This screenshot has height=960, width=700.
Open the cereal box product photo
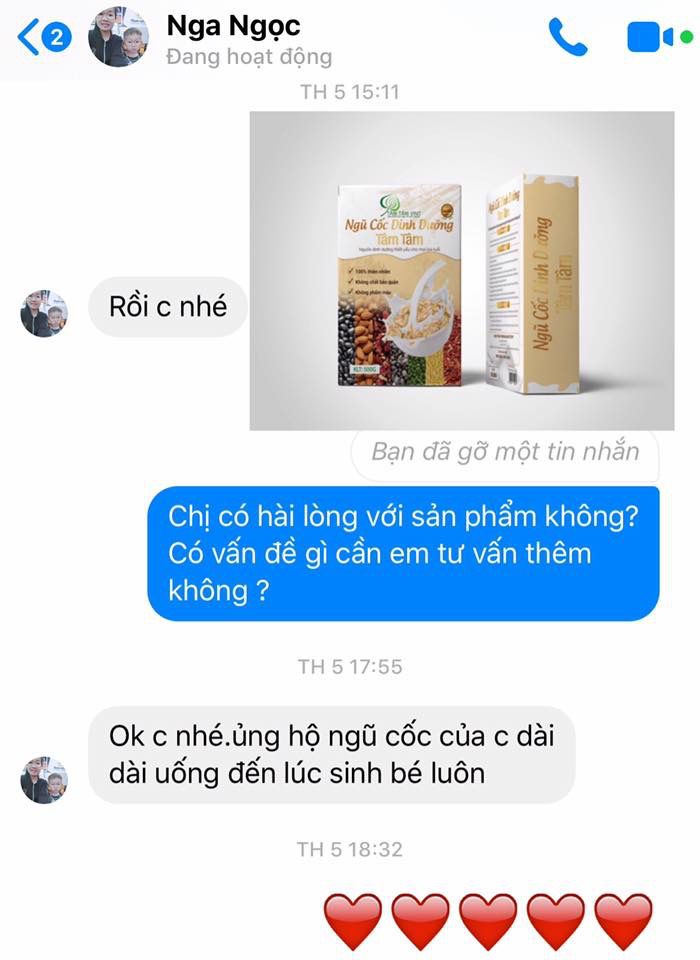coord(461,270)
